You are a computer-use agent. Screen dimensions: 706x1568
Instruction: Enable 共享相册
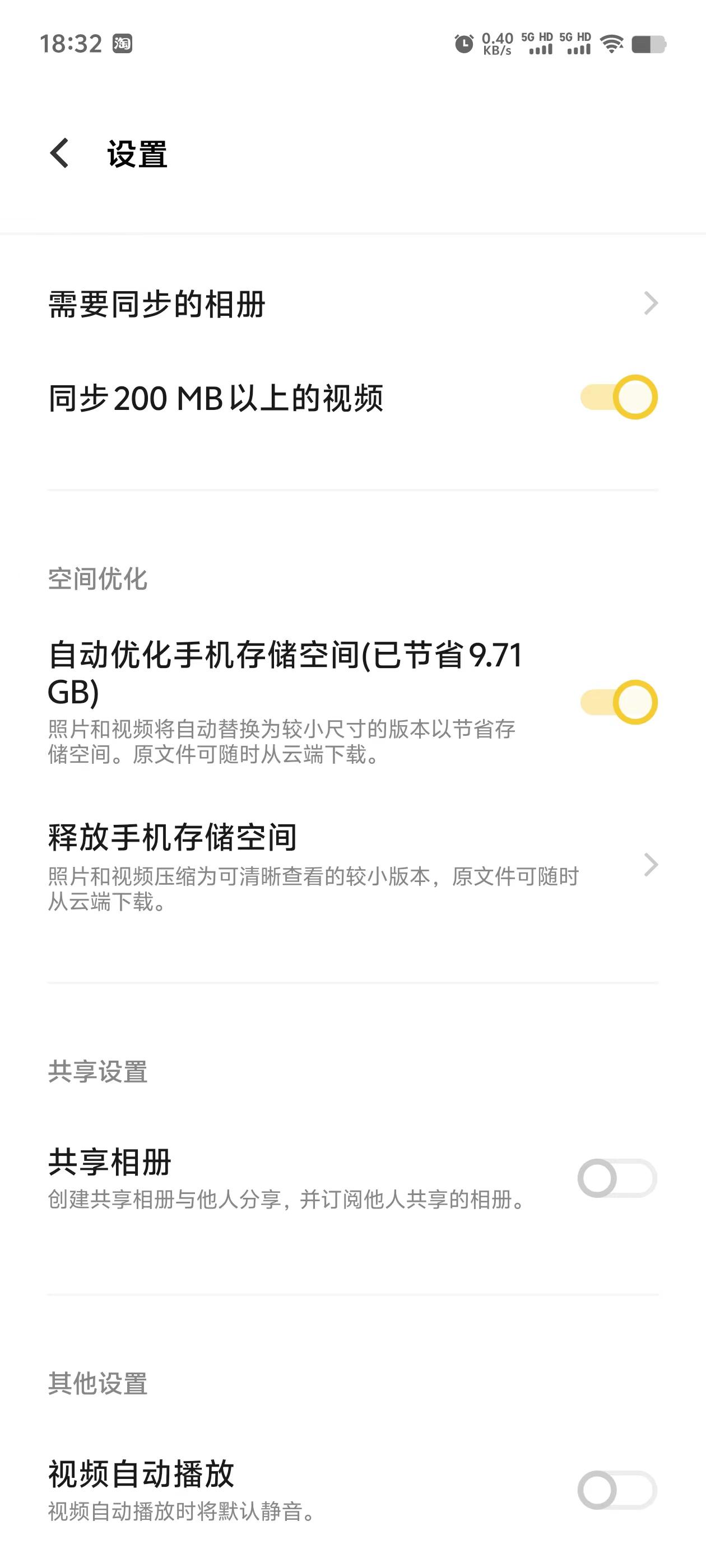tap(616, 1178)
